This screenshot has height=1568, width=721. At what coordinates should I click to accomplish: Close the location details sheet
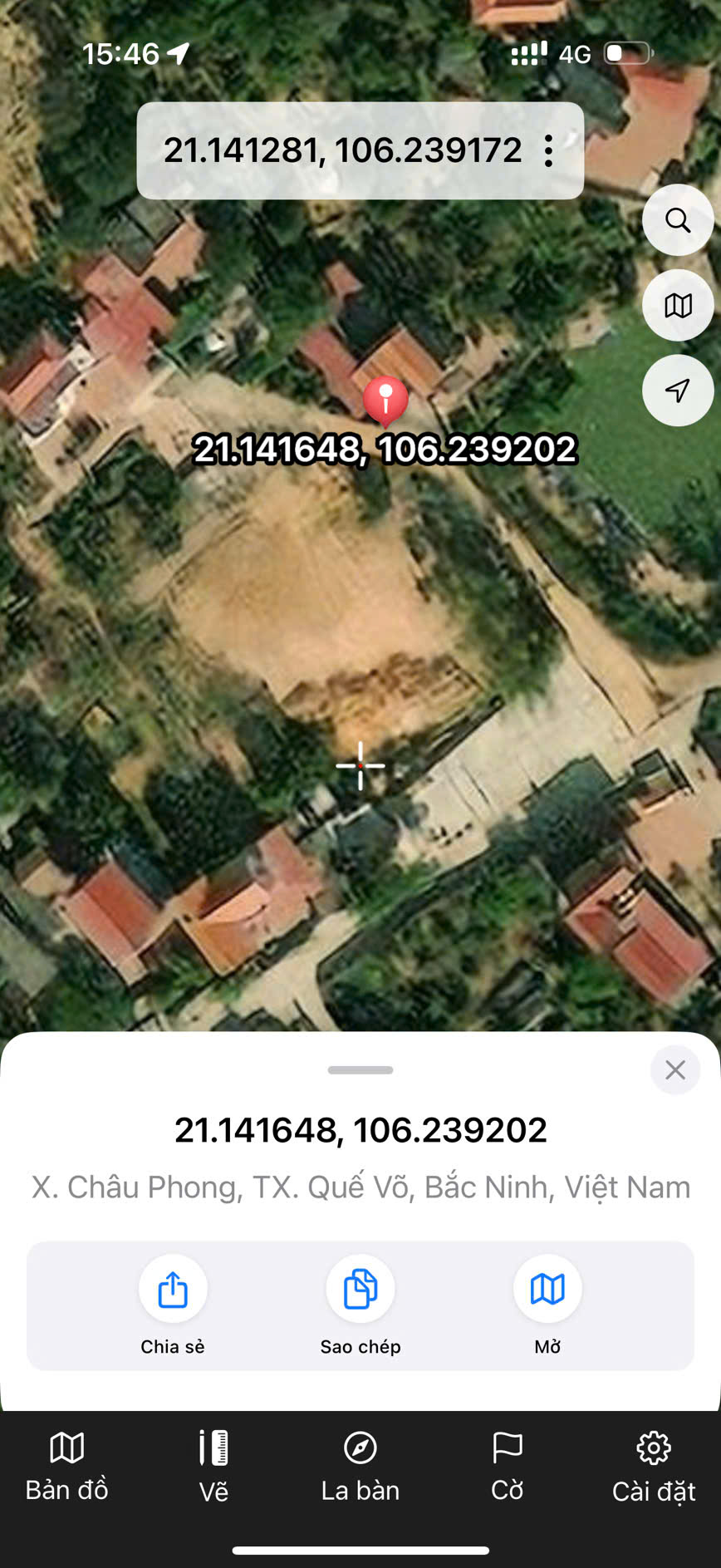pyautogui.click(x=674, y=1070)
